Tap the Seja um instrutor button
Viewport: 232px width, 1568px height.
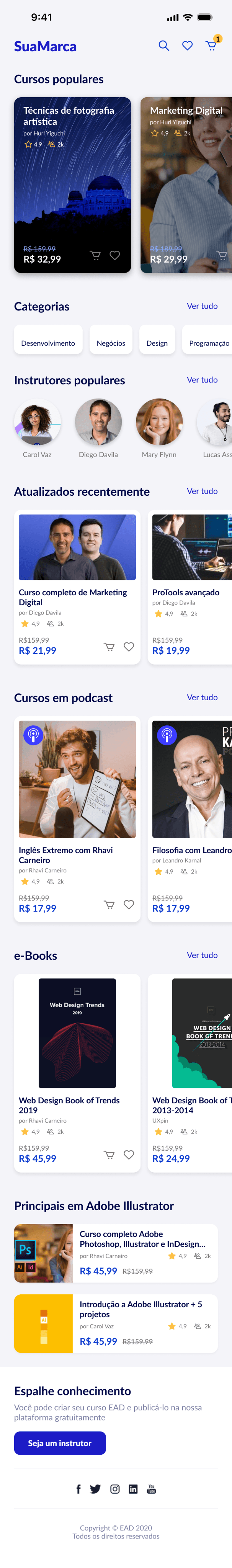(x=60, y=1442)
